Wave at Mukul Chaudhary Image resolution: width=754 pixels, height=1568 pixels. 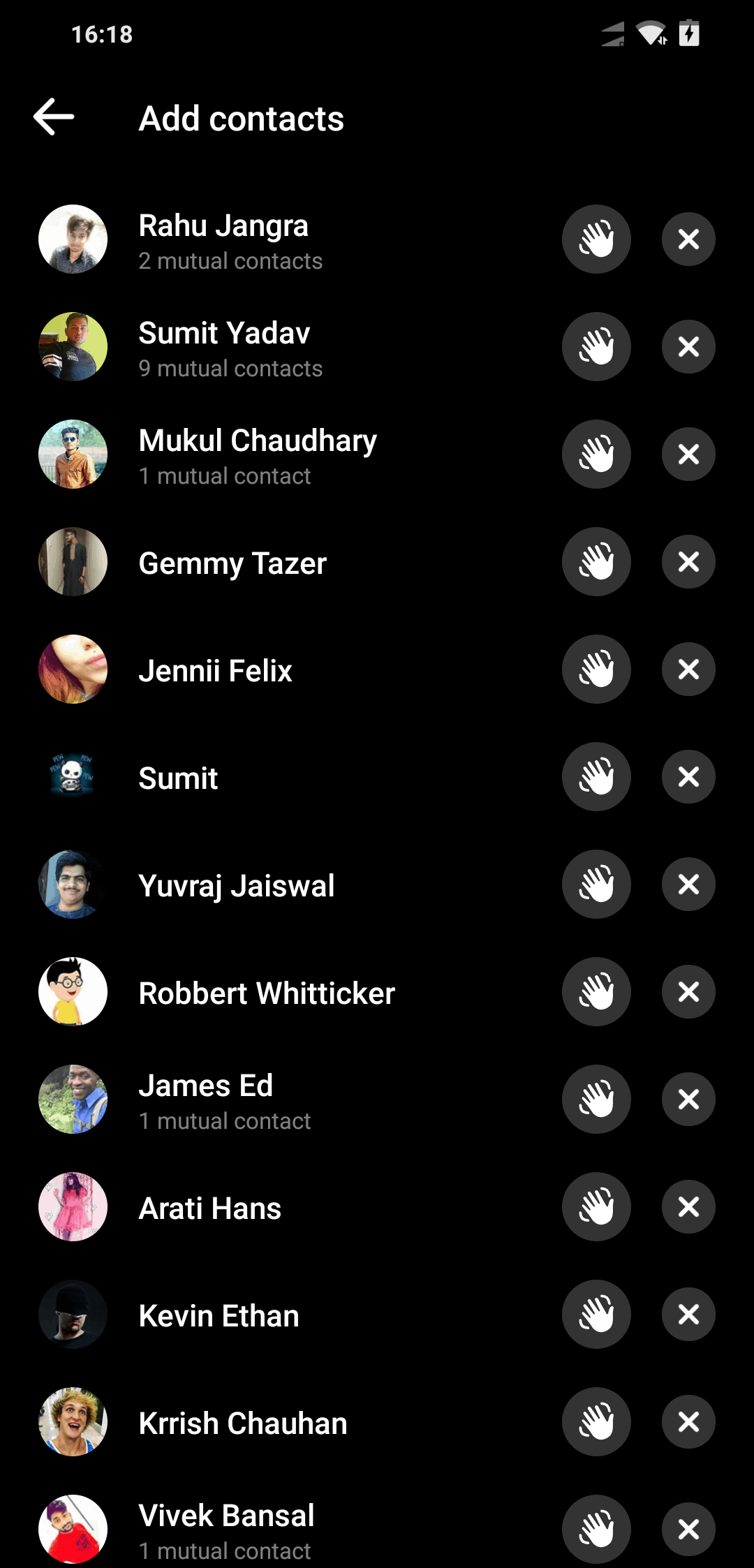click(596, 454)
